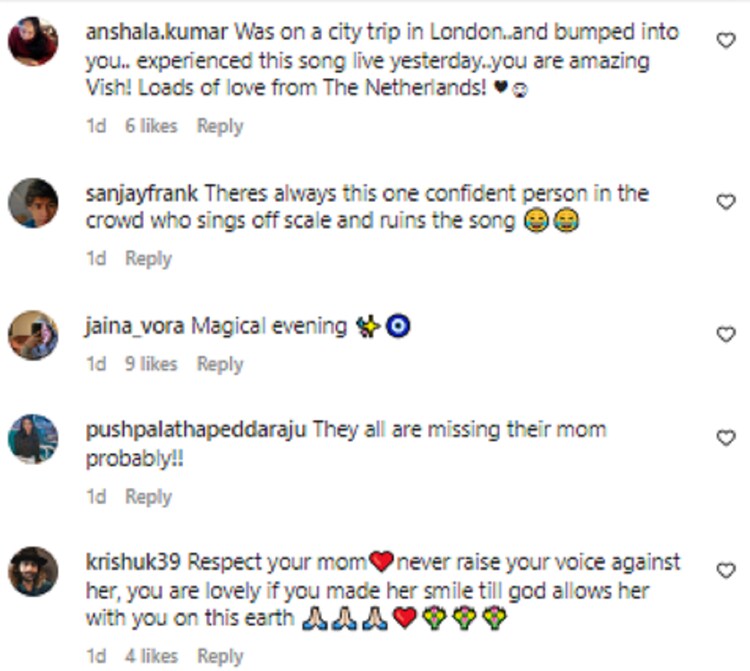
Task: Reply to pushpalathapeddaraju's comment
Action: [x=148, y=497]
